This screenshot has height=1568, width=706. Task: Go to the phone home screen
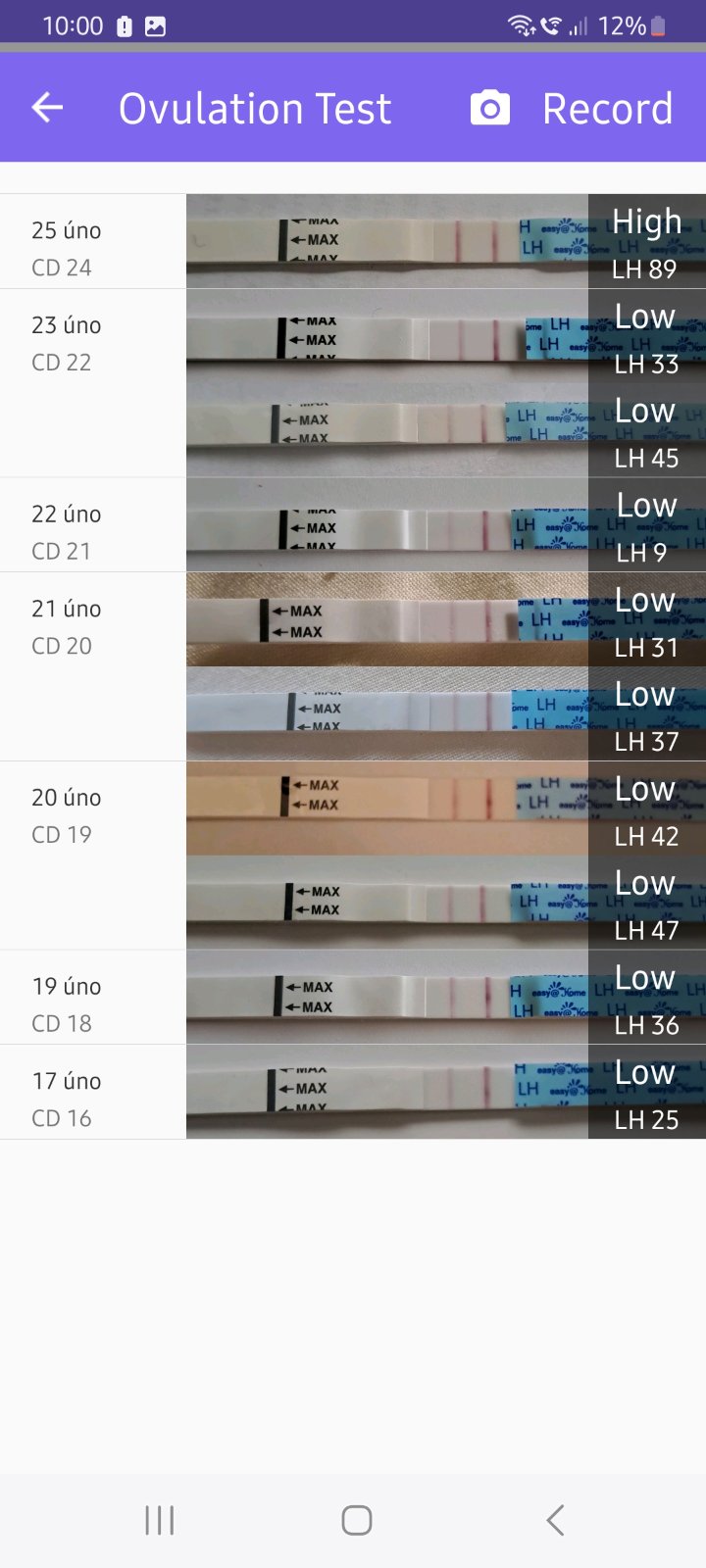pyautogui.click(x=357, y=1520)
